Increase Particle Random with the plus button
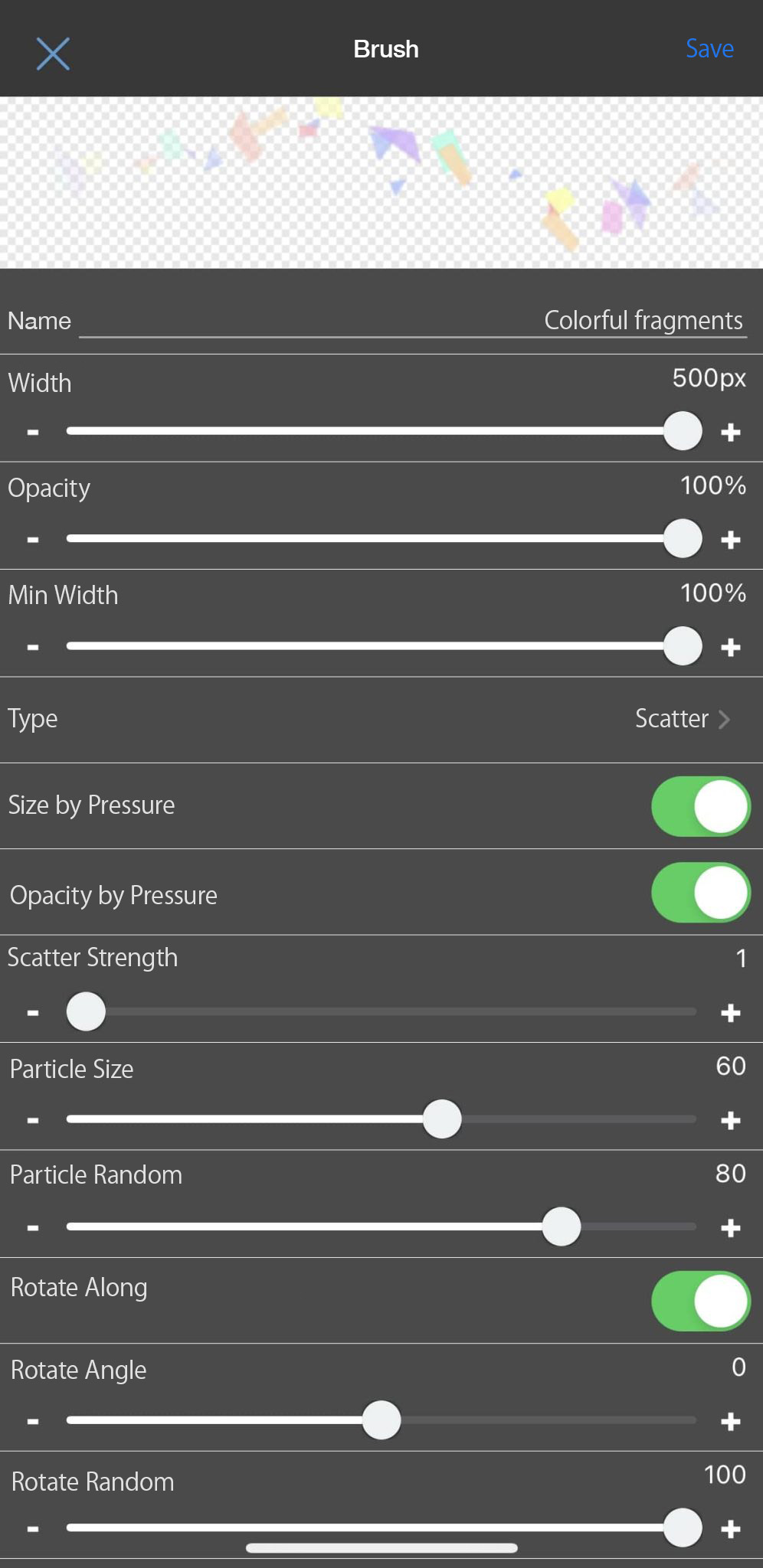 (x=731, y=1228)
